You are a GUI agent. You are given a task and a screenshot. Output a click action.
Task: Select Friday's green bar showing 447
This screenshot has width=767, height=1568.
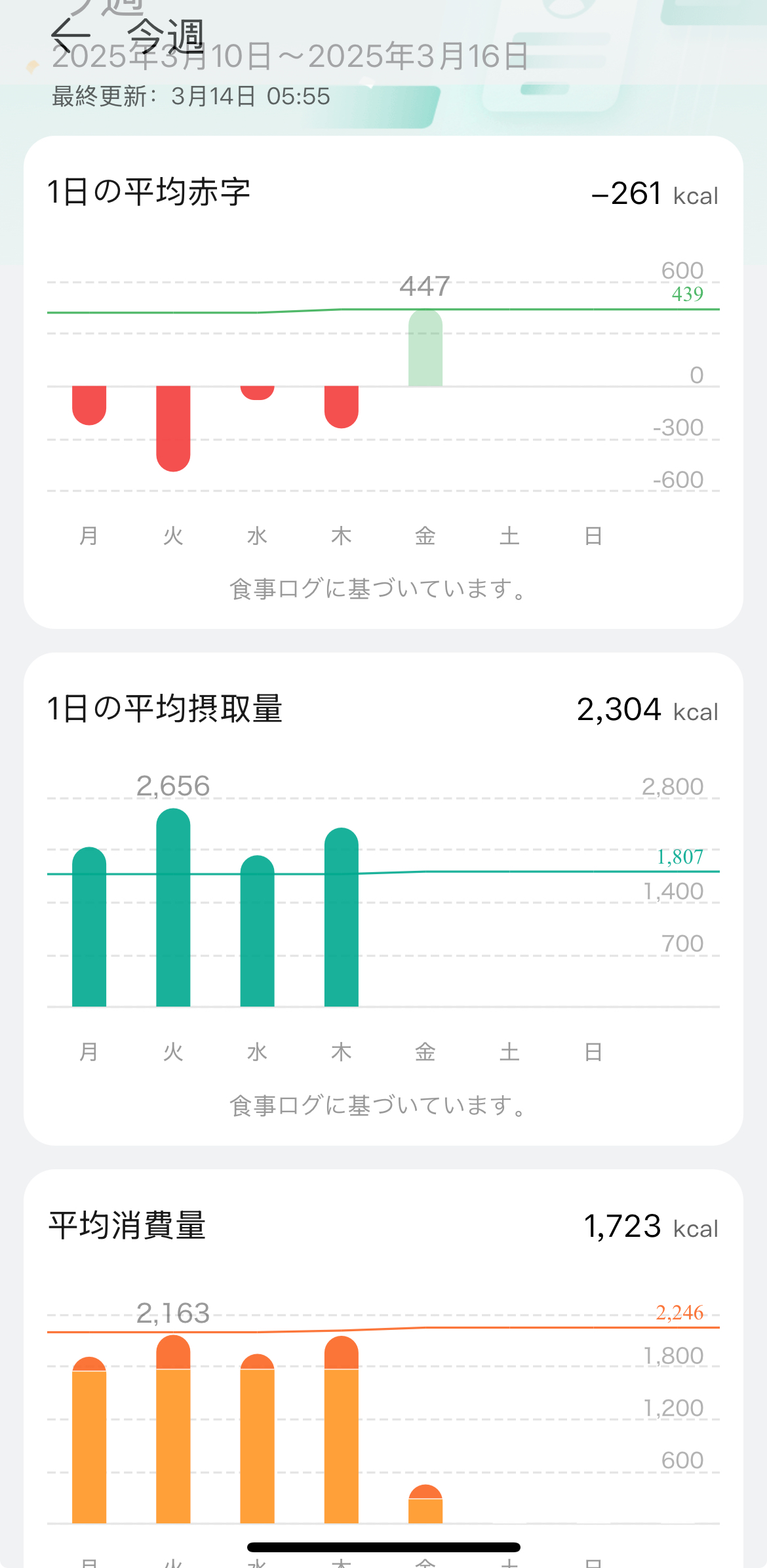point(425,348)
